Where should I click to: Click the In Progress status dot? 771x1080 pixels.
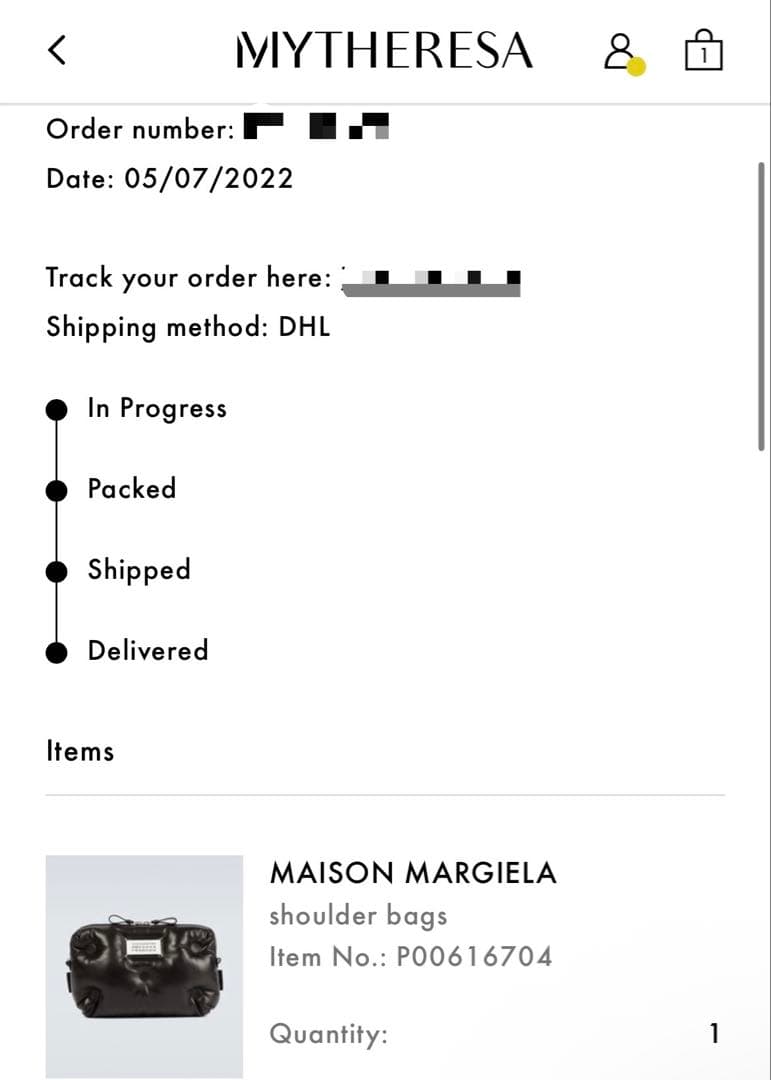click(55, 408)
